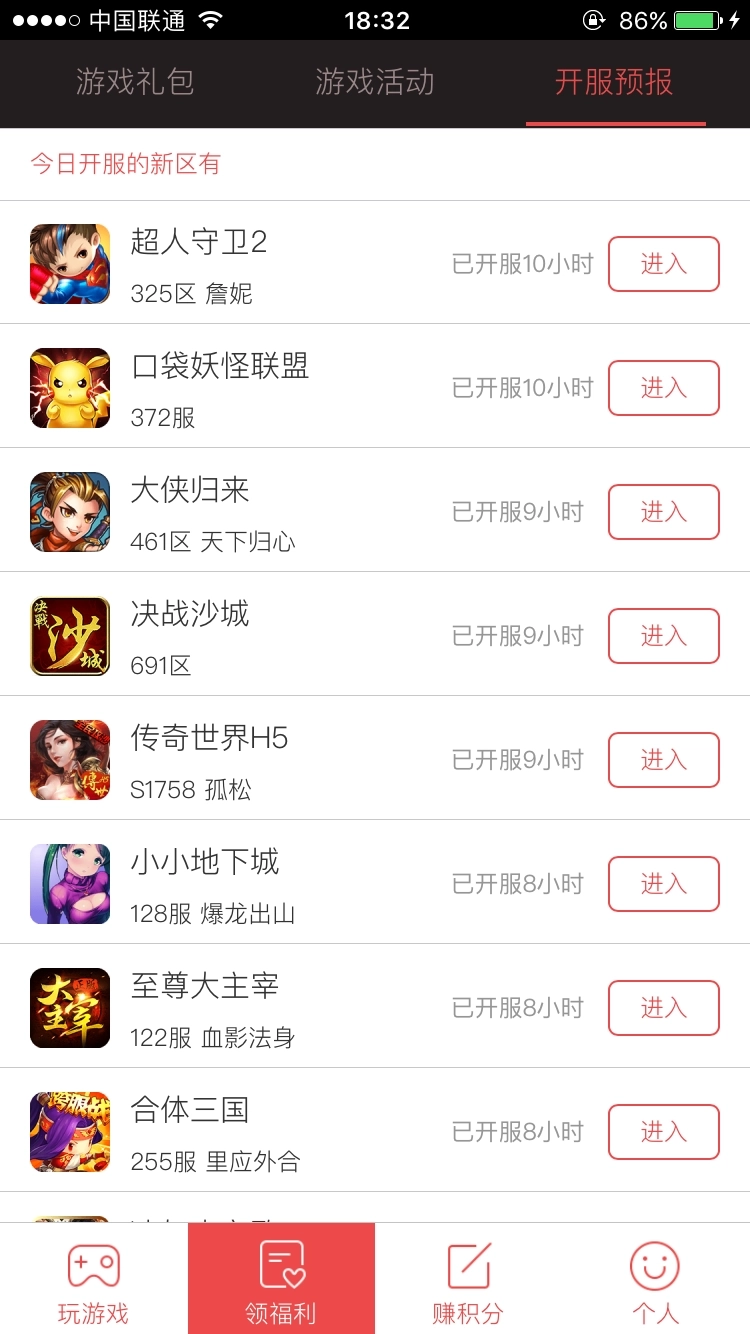This screenshot has height=1334, width=750.
Task: Switch to the 游戏活动 tab
Action: (375, 84)
